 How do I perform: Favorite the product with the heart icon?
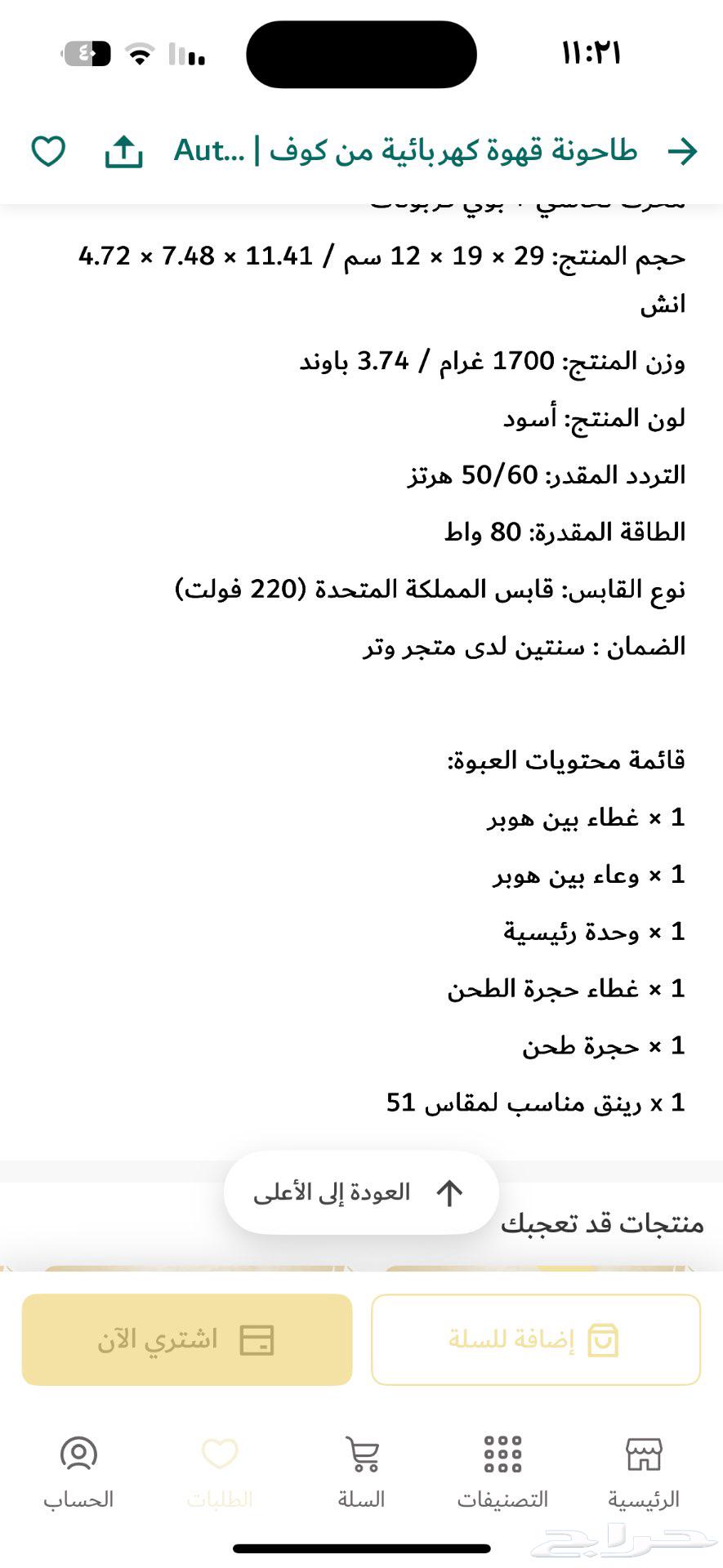48,150
